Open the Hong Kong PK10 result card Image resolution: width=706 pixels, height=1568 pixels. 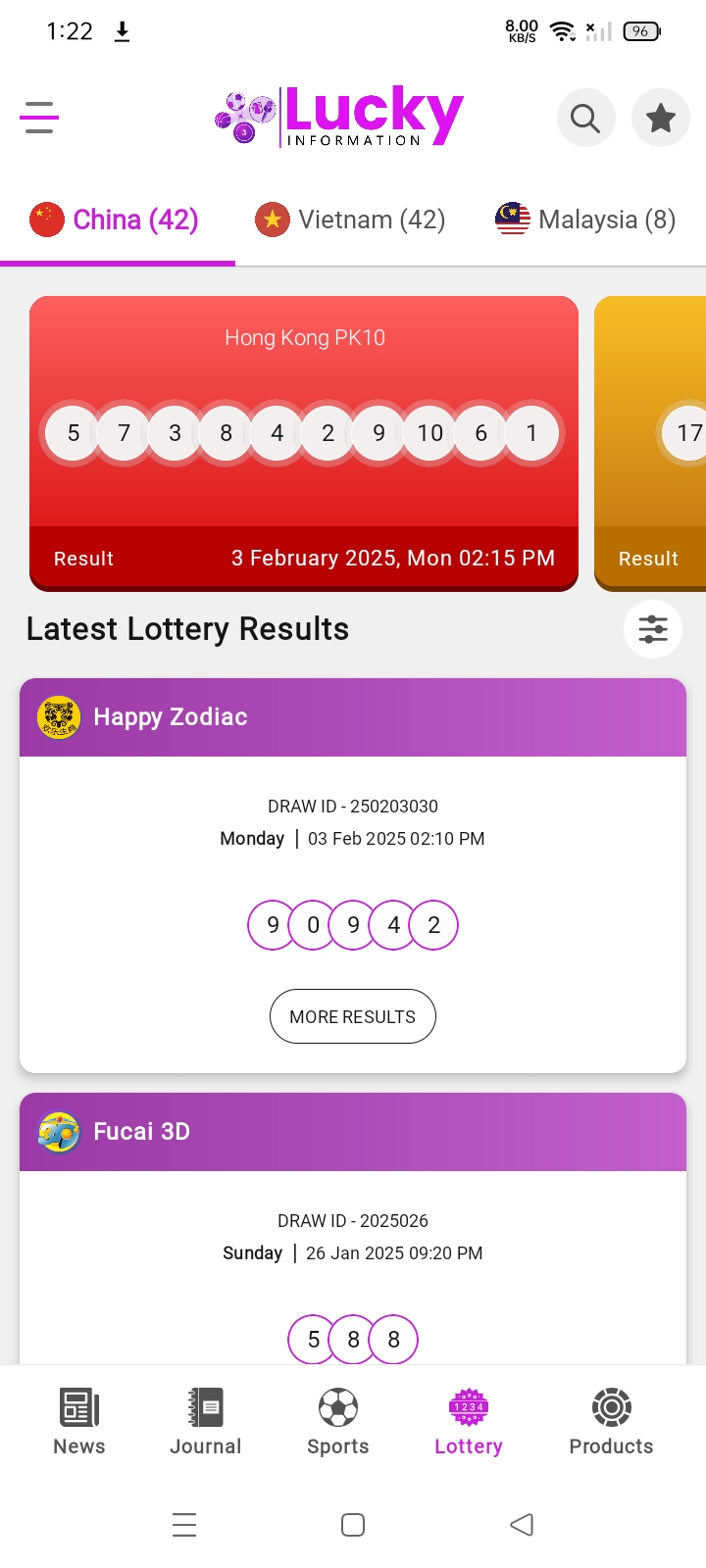pyautogui.click(x=304, y=443)
